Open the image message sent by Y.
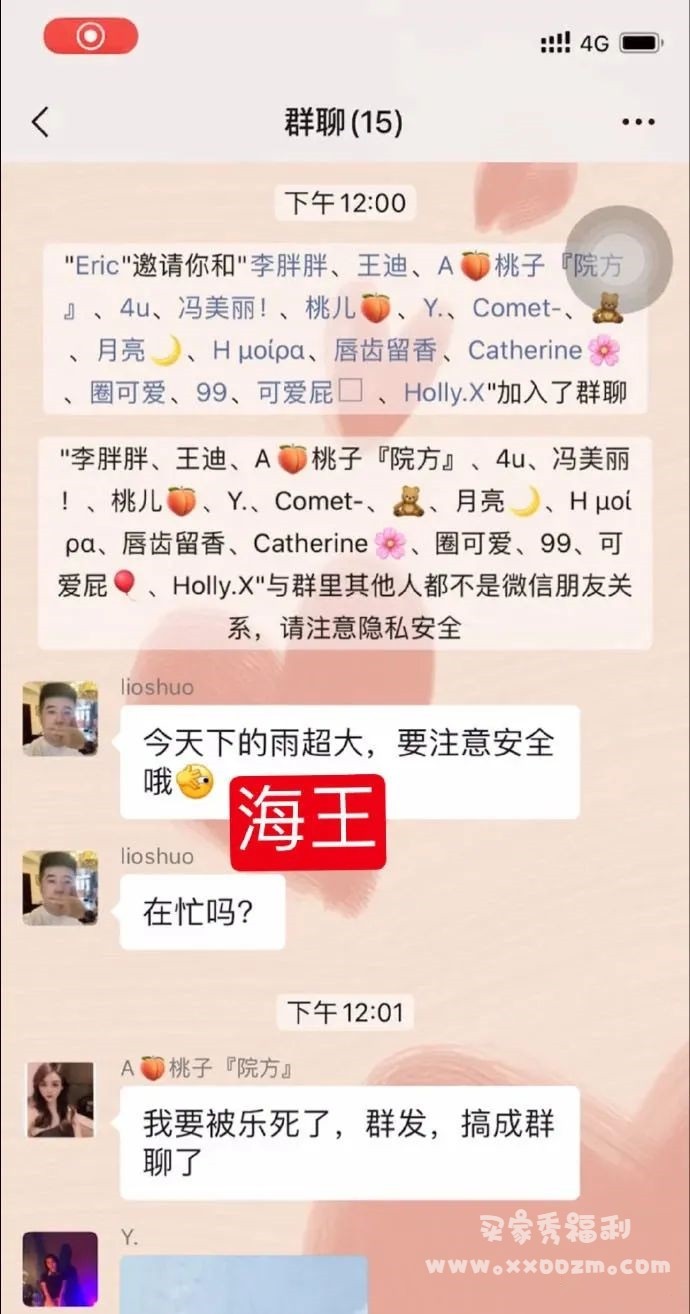Image resolution: width=690 pixels, height=1314 pixels. click(x=243, y=1285)
